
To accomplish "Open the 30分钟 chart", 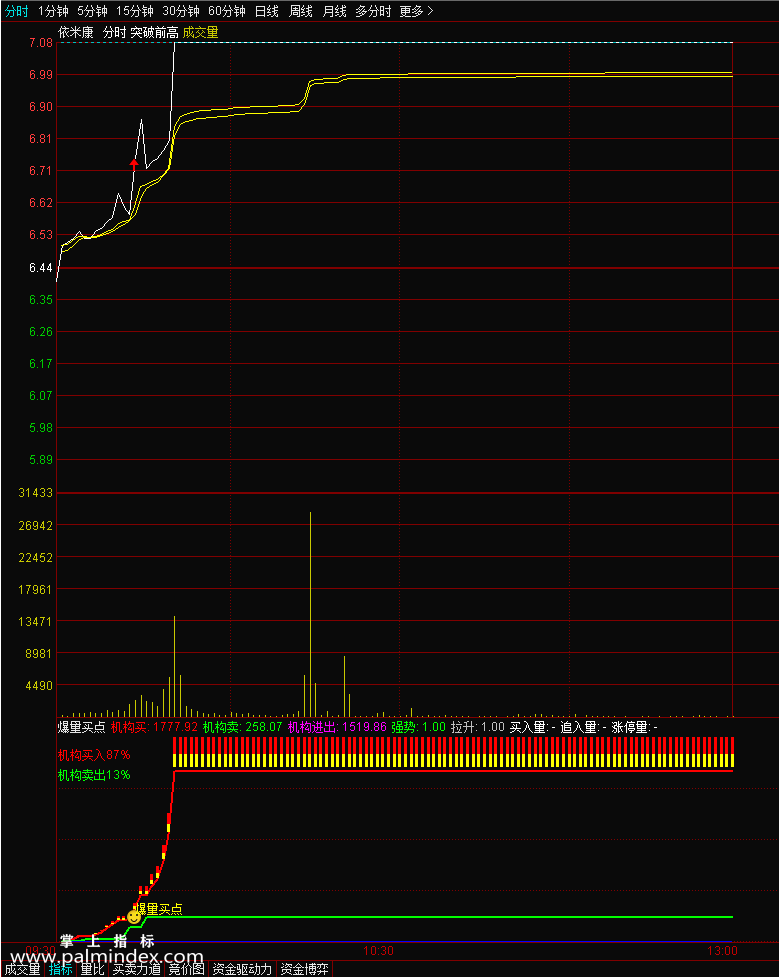I will point(181,11).
